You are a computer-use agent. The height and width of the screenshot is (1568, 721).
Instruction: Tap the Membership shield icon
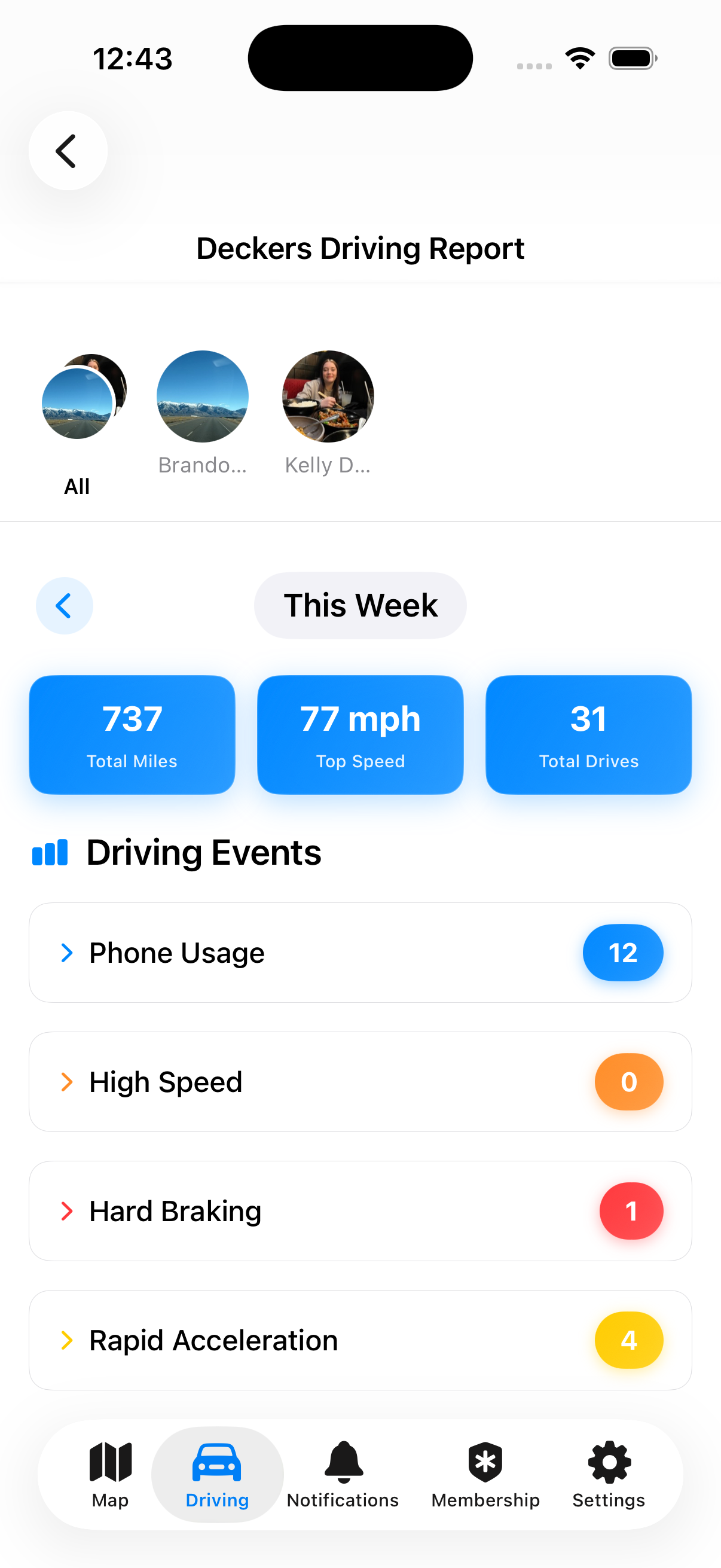pos(485,1463)
